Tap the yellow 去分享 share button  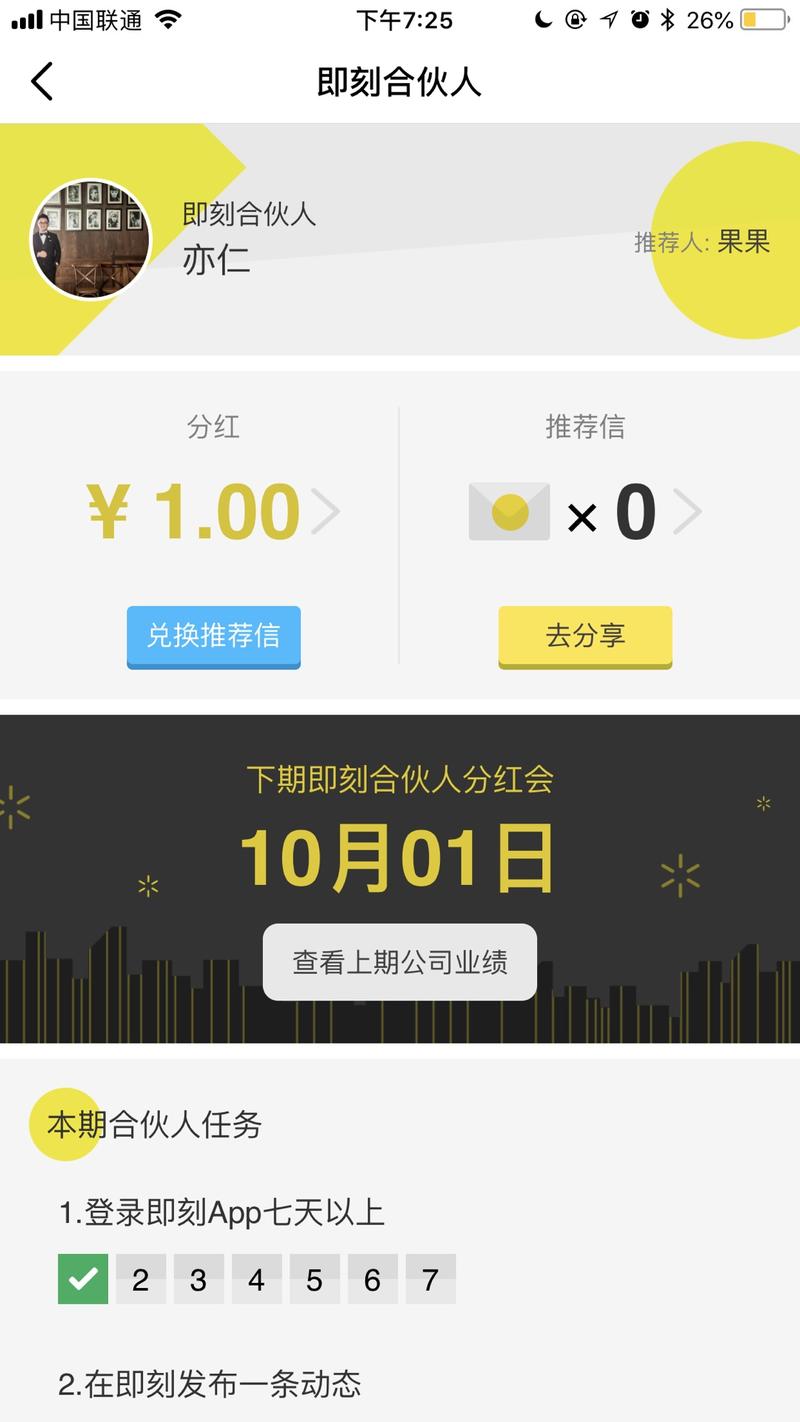[x=584, y=636]
